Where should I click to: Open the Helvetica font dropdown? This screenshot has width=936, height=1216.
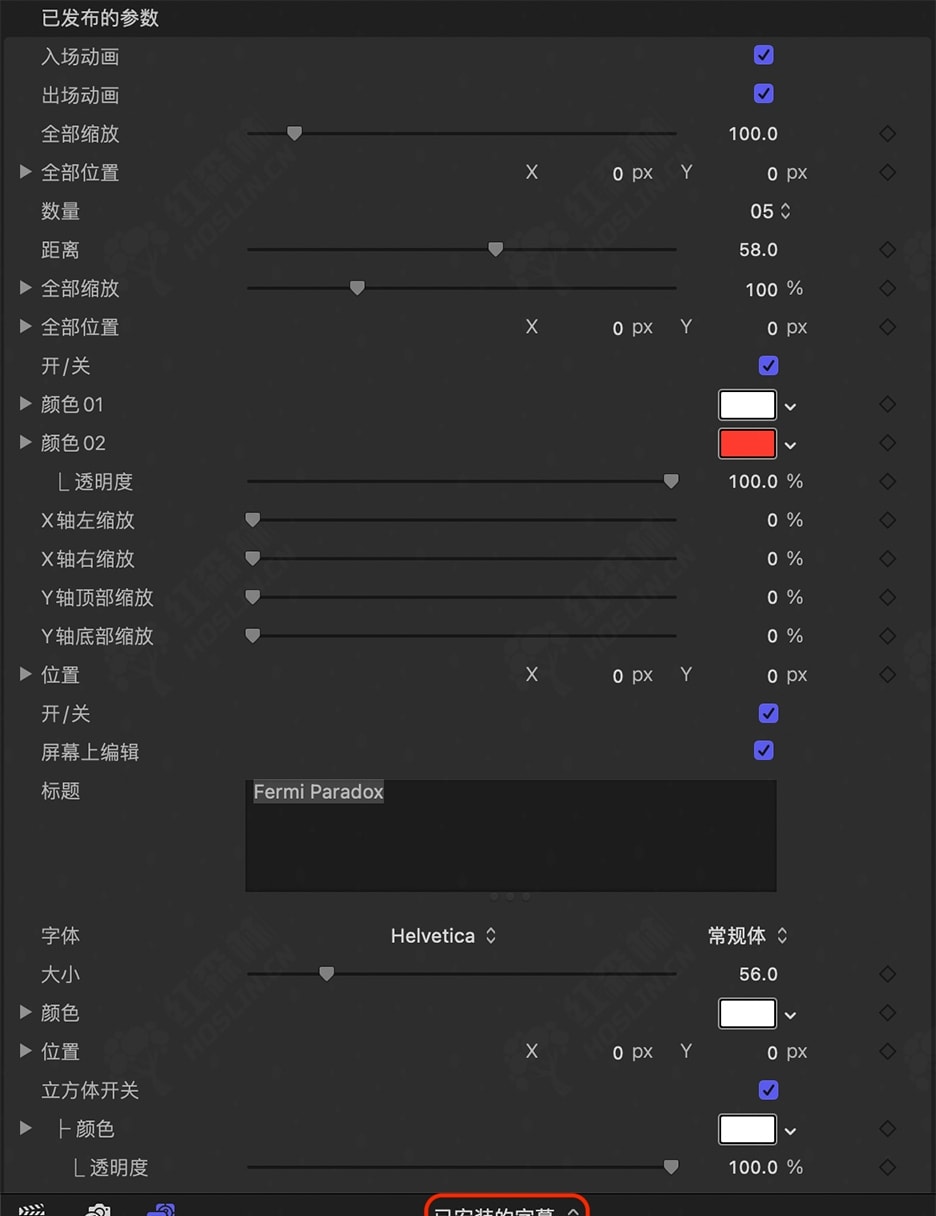point(443,936)
